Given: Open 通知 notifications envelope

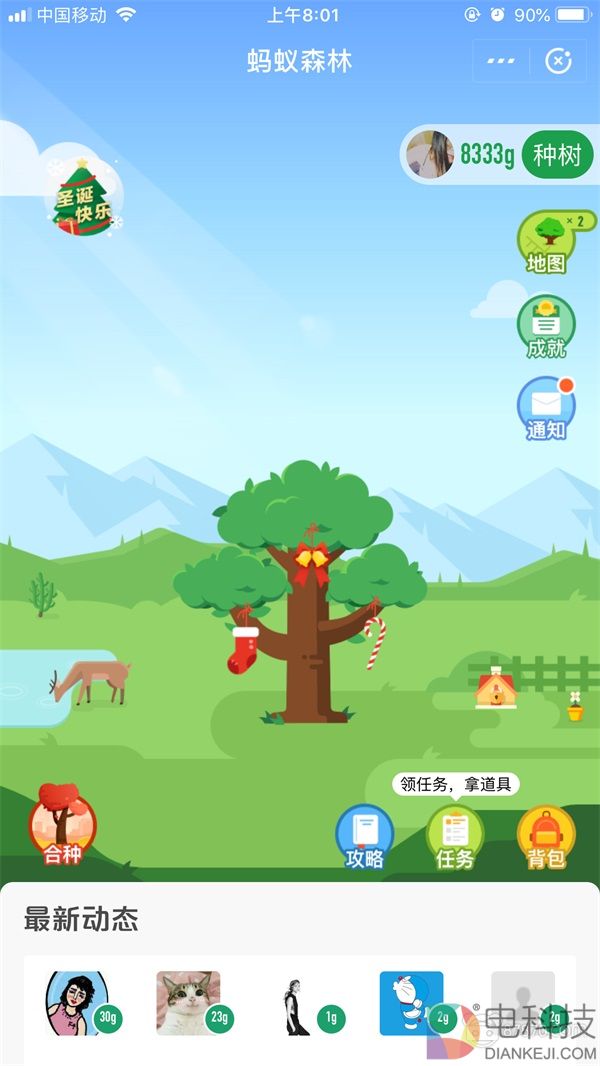Looking at the screenshot, I should [546, 409].
